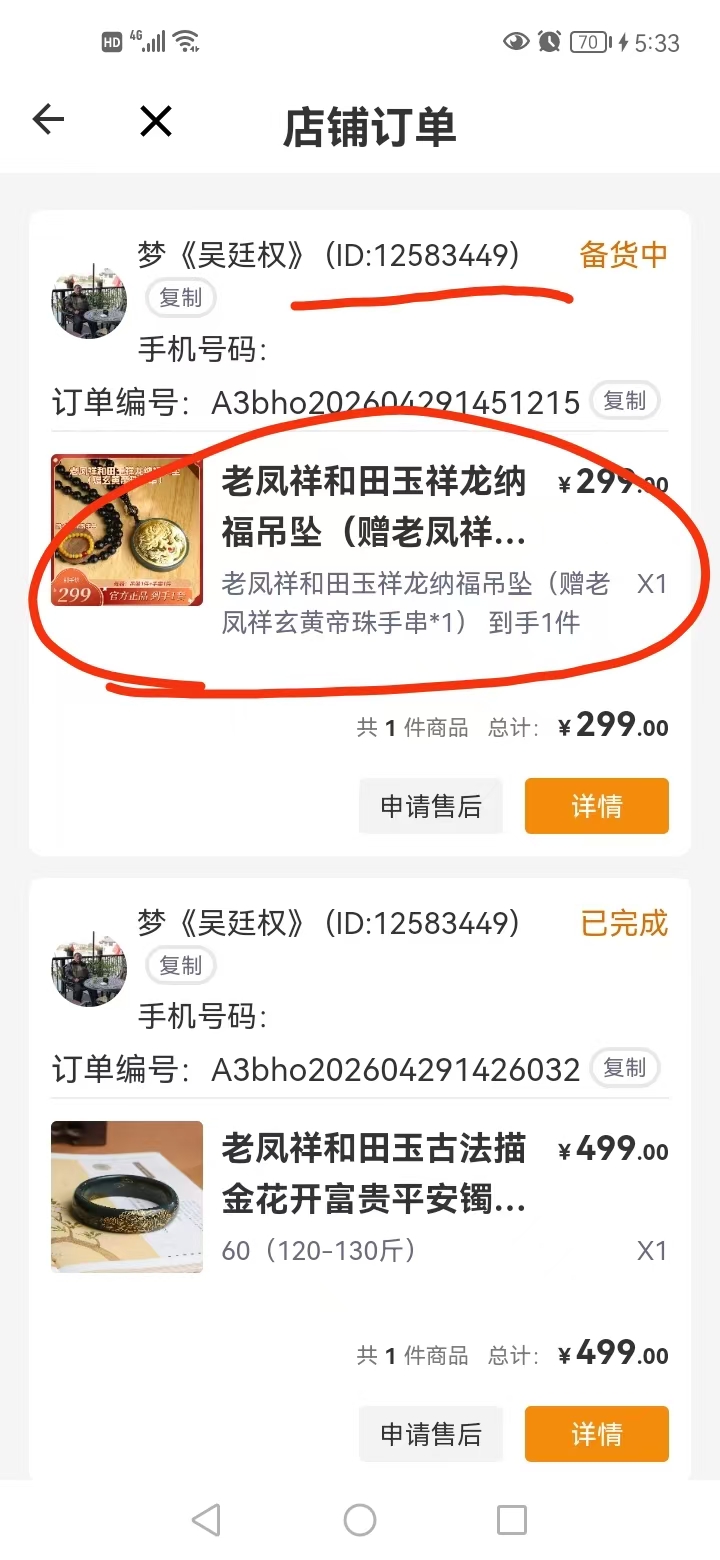Tap 申请售后 on the 299 yuan order
Viewport: 720px width, 1560px height.
coord(430,806)
